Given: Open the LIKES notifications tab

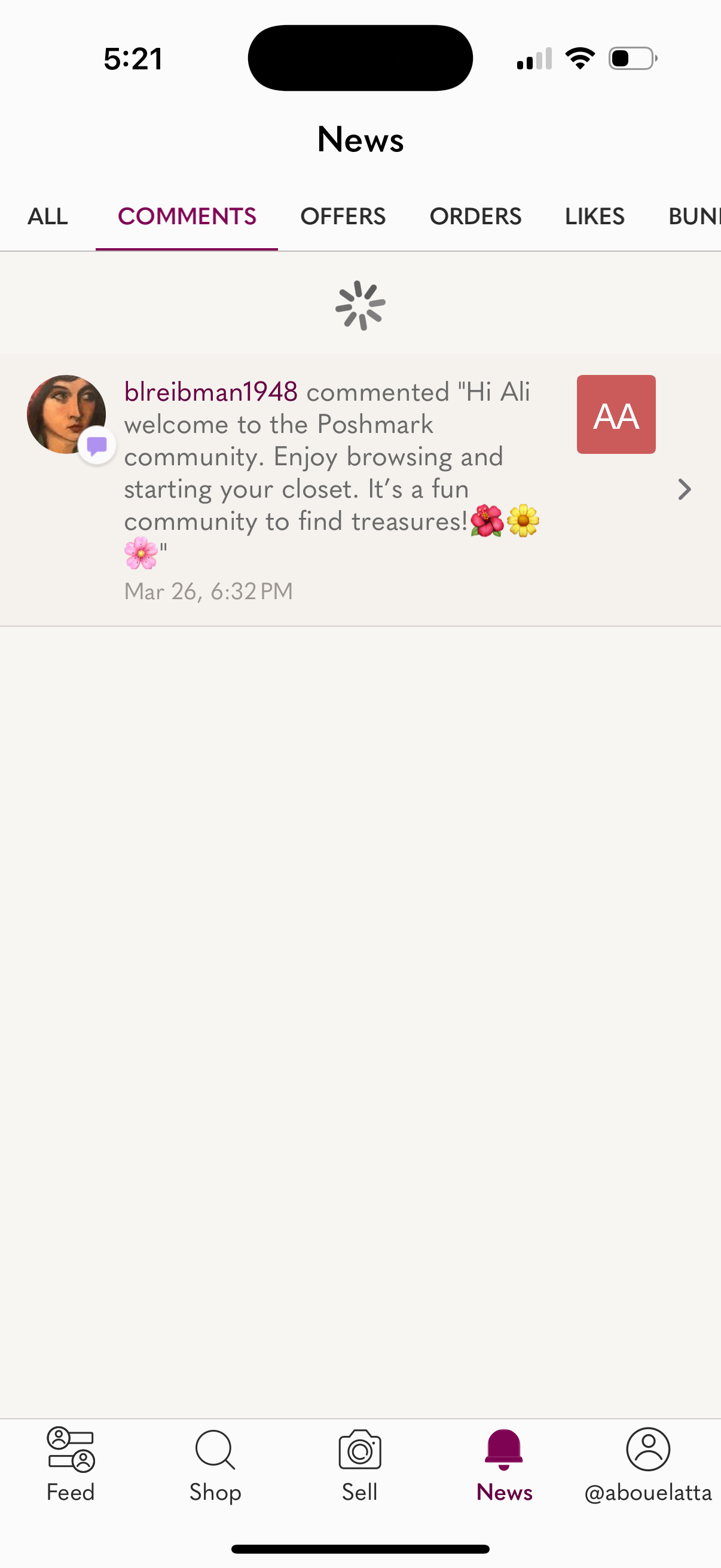Looking at the screenshot, I should point(594,216).
